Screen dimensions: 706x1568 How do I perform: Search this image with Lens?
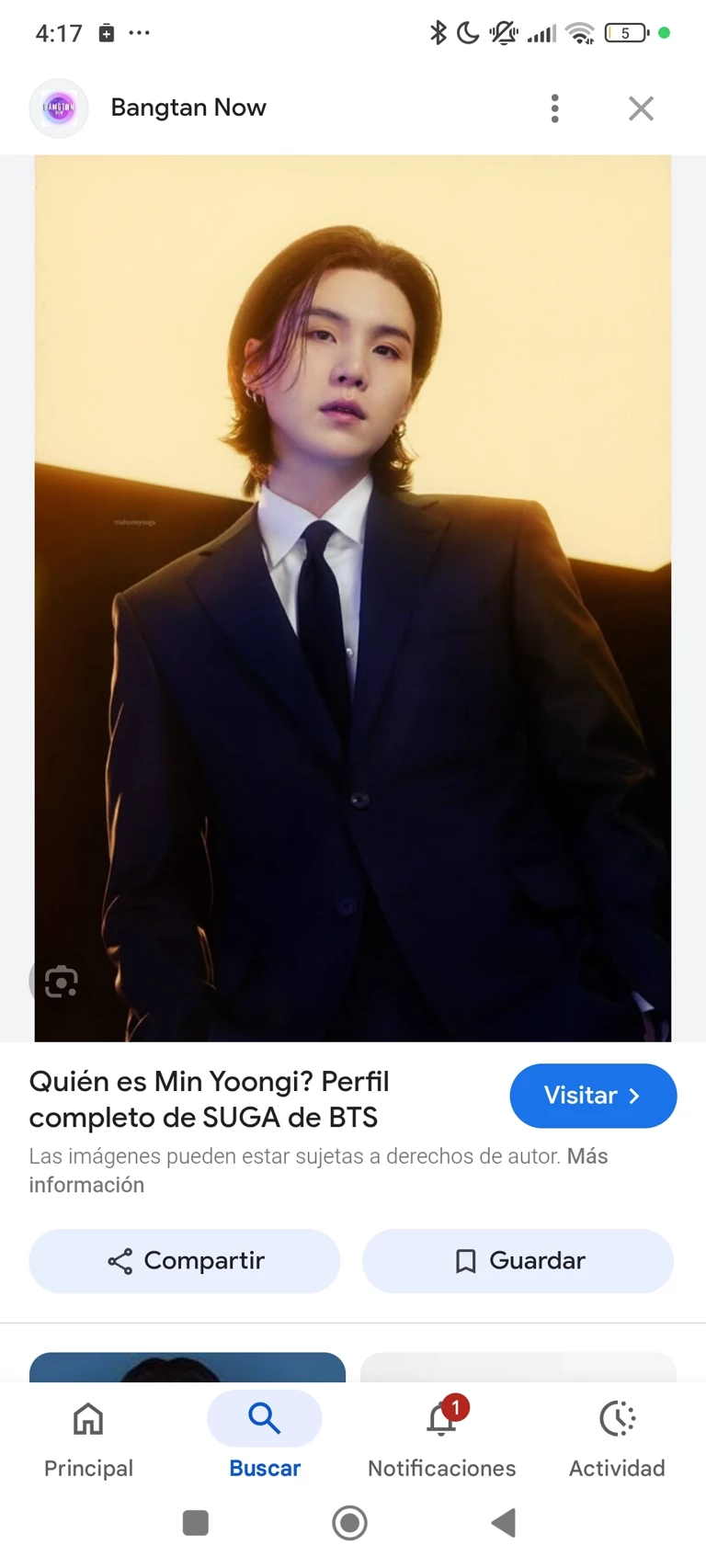[61, 982]
